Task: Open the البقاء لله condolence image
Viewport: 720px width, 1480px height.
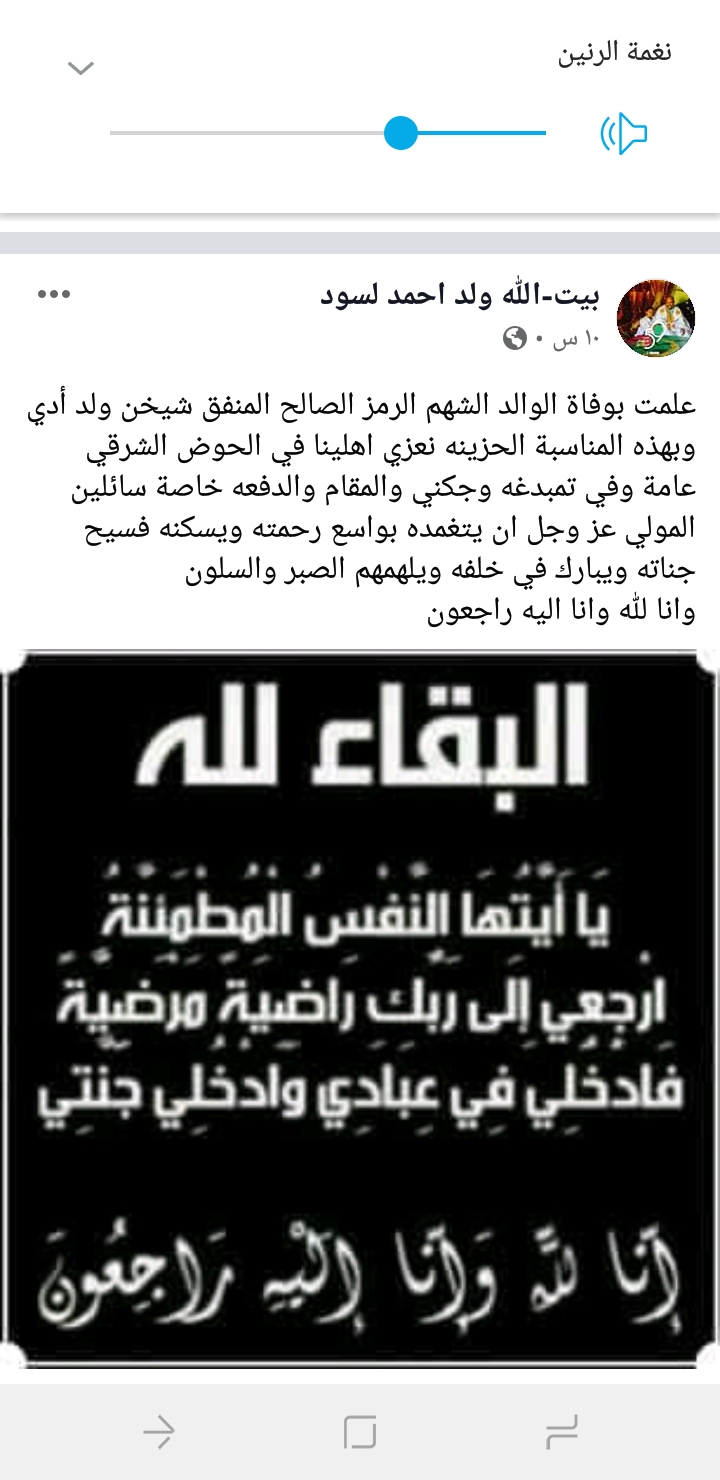Action: pos(360,1010)
